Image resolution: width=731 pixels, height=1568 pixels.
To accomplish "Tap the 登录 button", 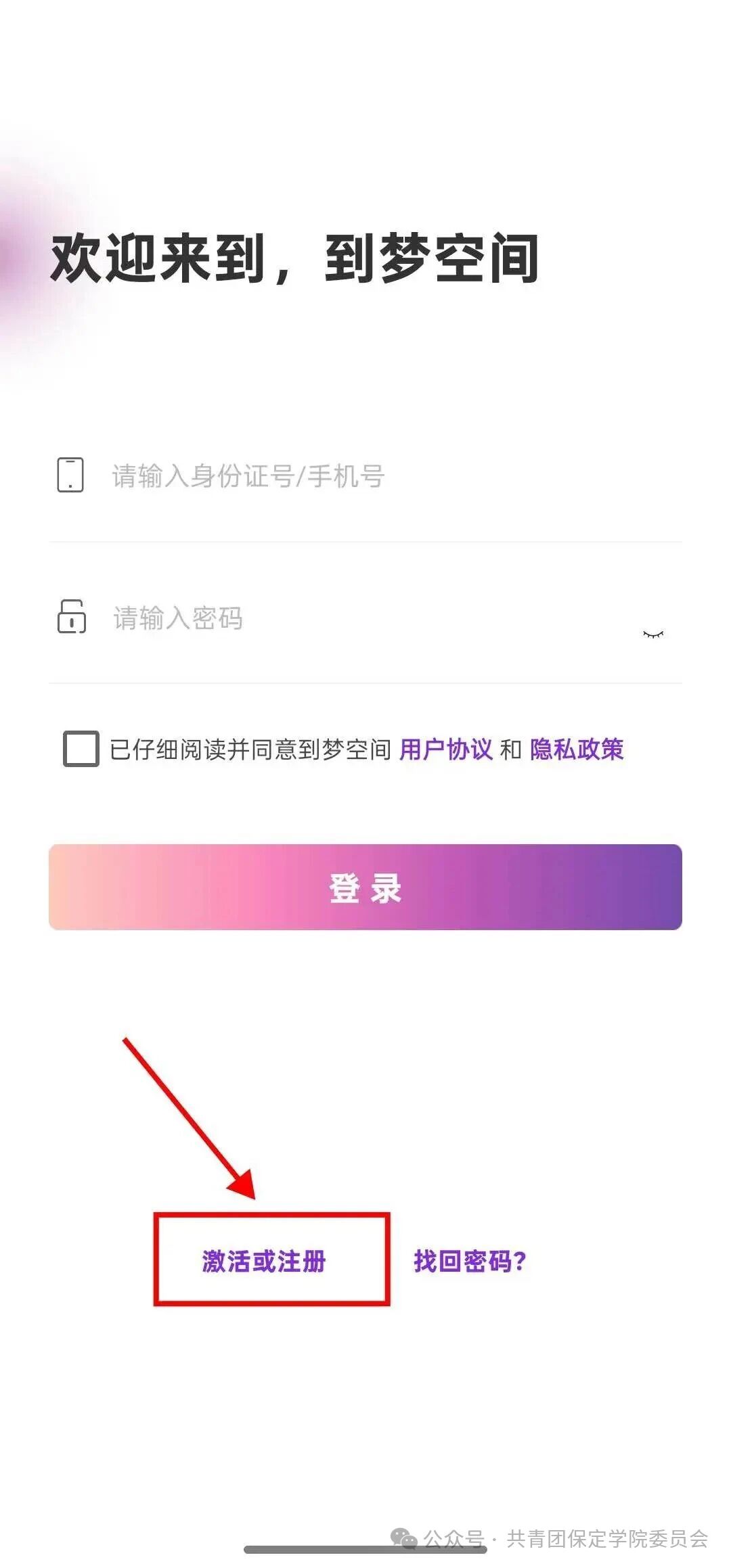I will pos(365,887).
